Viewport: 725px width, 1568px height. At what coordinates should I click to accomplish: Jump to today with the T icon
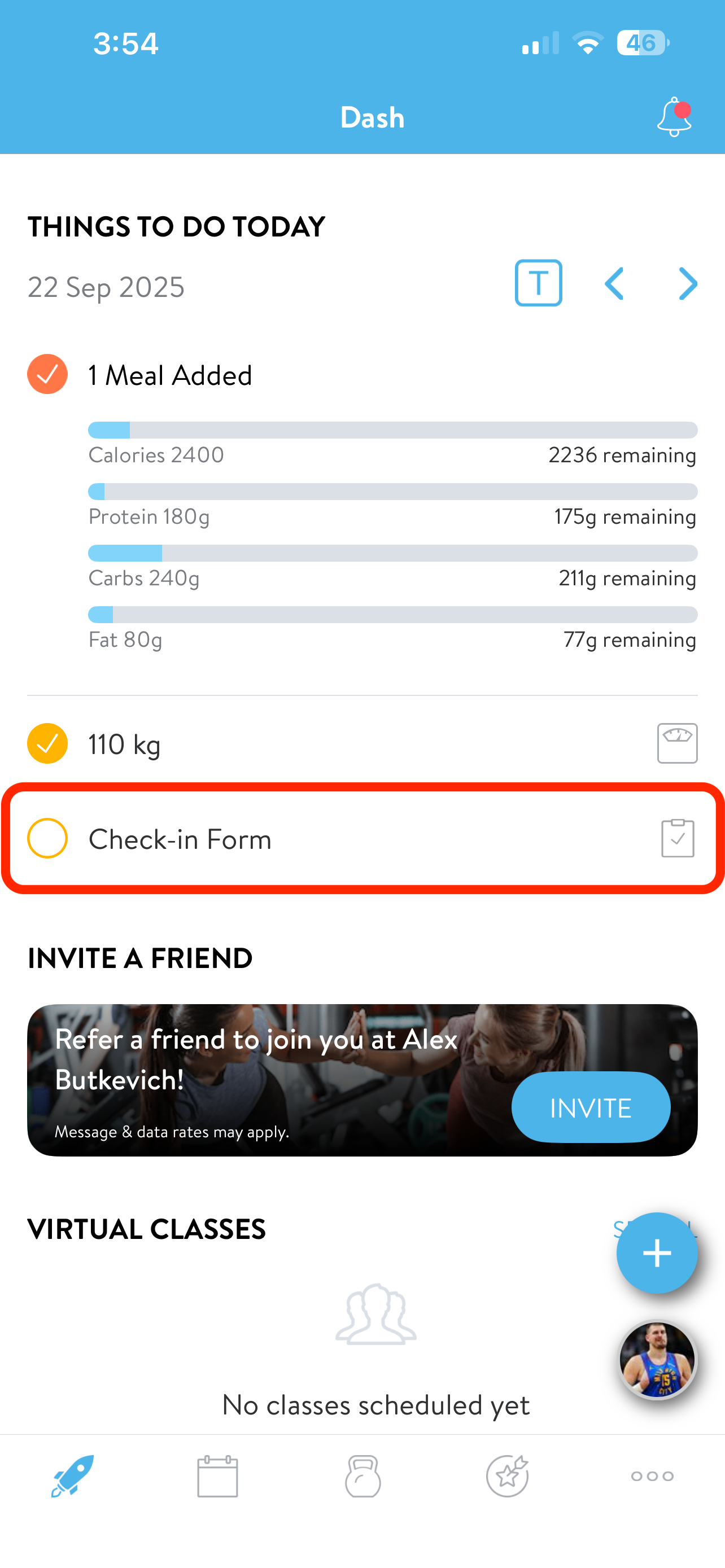click(x=538, y=283)
